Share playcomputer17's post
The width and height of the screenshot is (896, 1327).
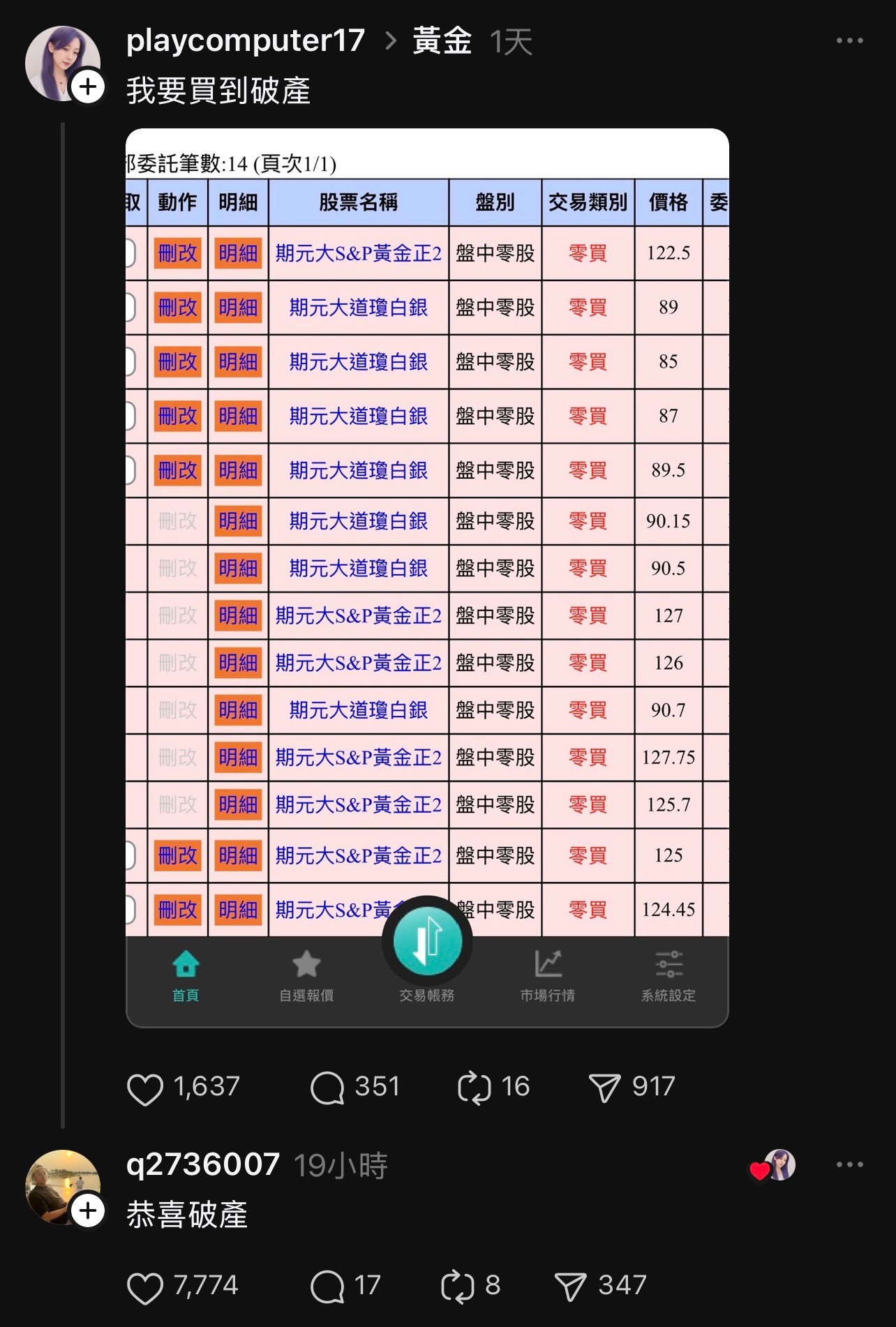point(604,1088)
